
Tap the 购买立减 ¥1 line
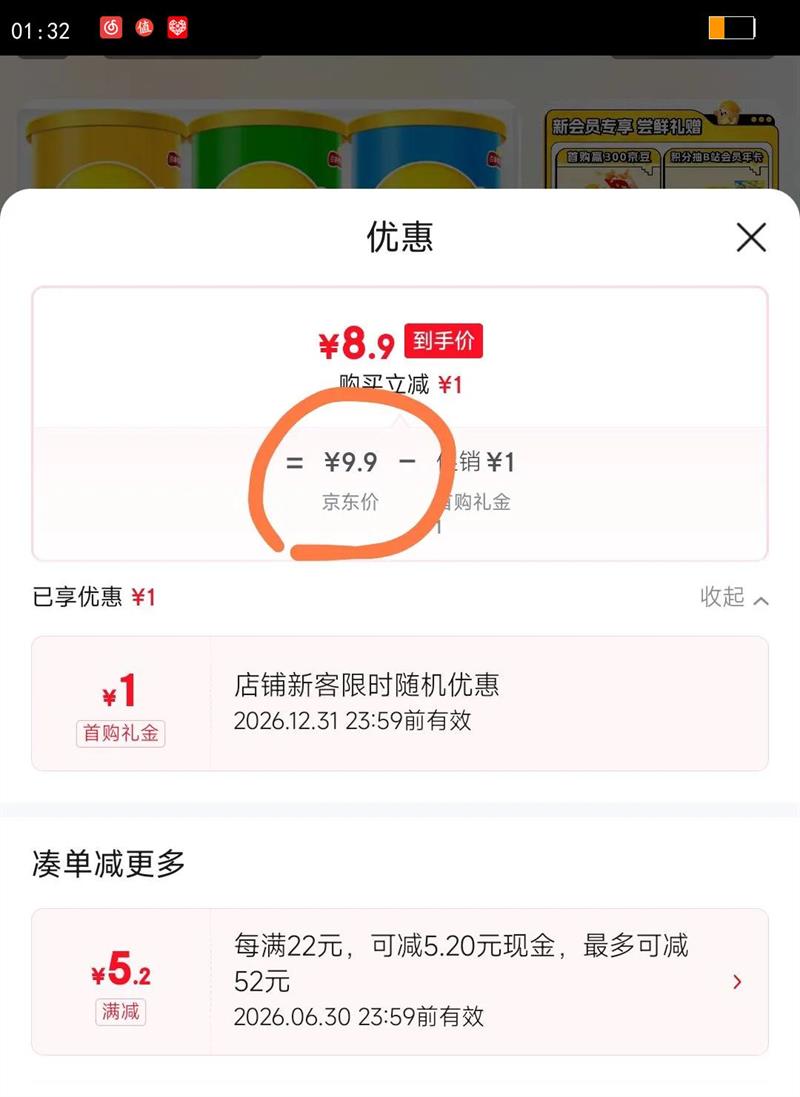tap(400, 382)
